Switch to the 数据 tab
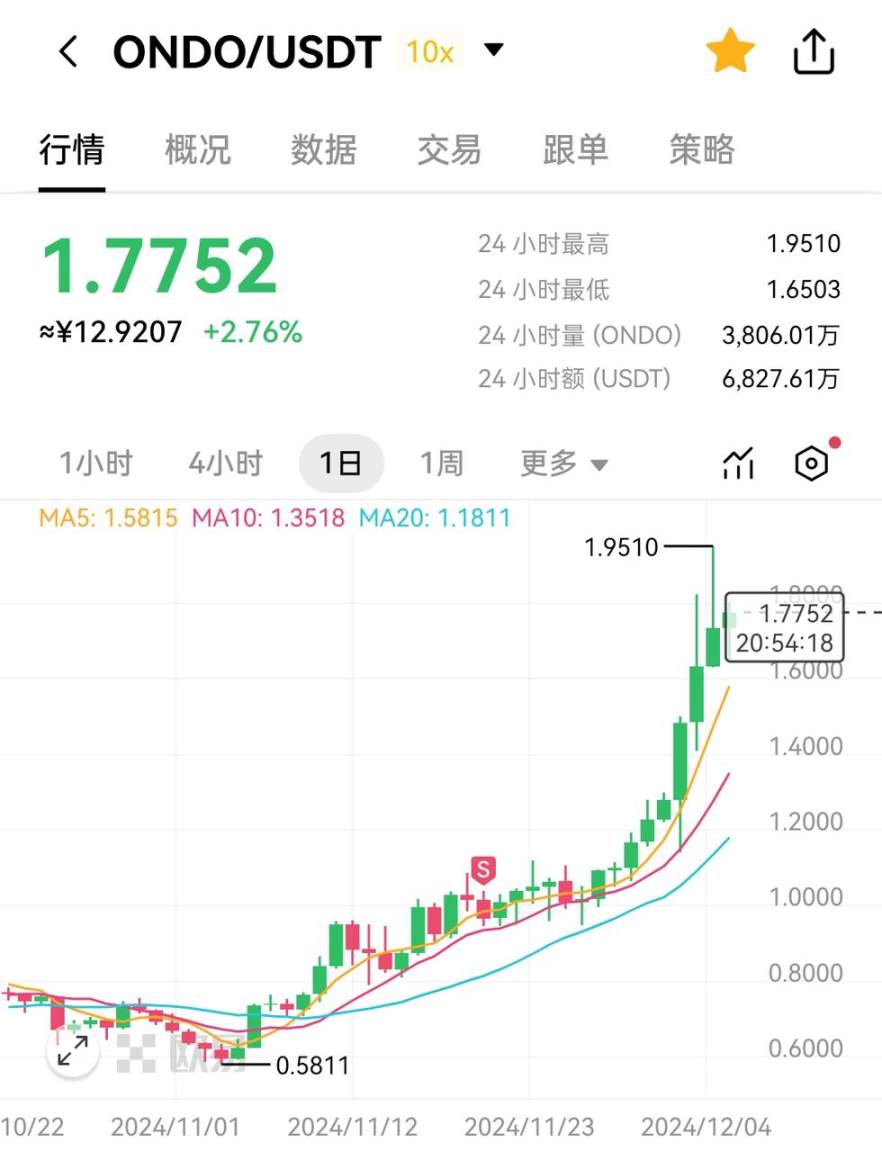 [x=323, y=150]
